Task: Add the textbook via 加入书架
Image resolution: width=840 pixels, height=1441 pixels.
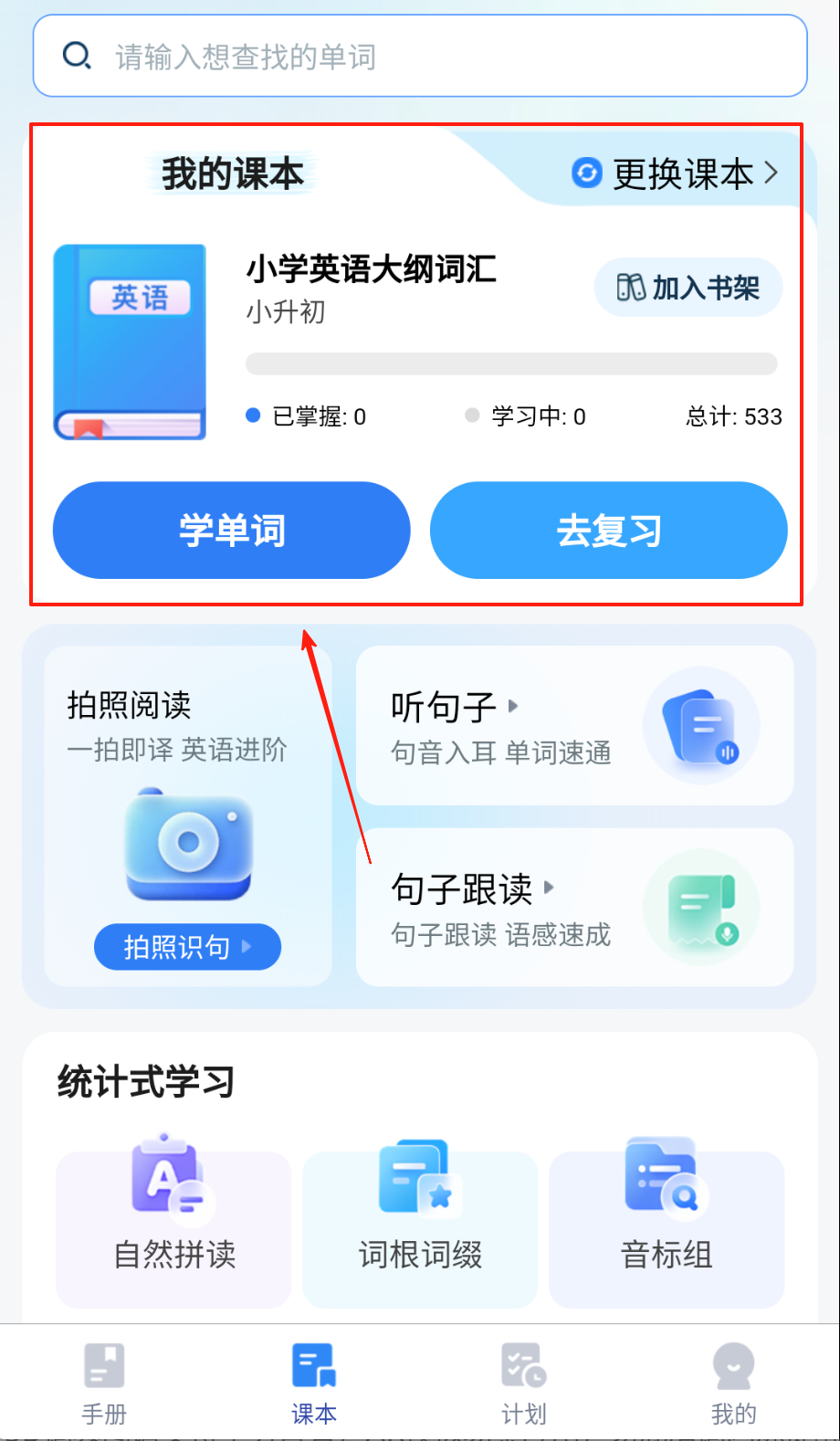Action: tap(688, 289)
